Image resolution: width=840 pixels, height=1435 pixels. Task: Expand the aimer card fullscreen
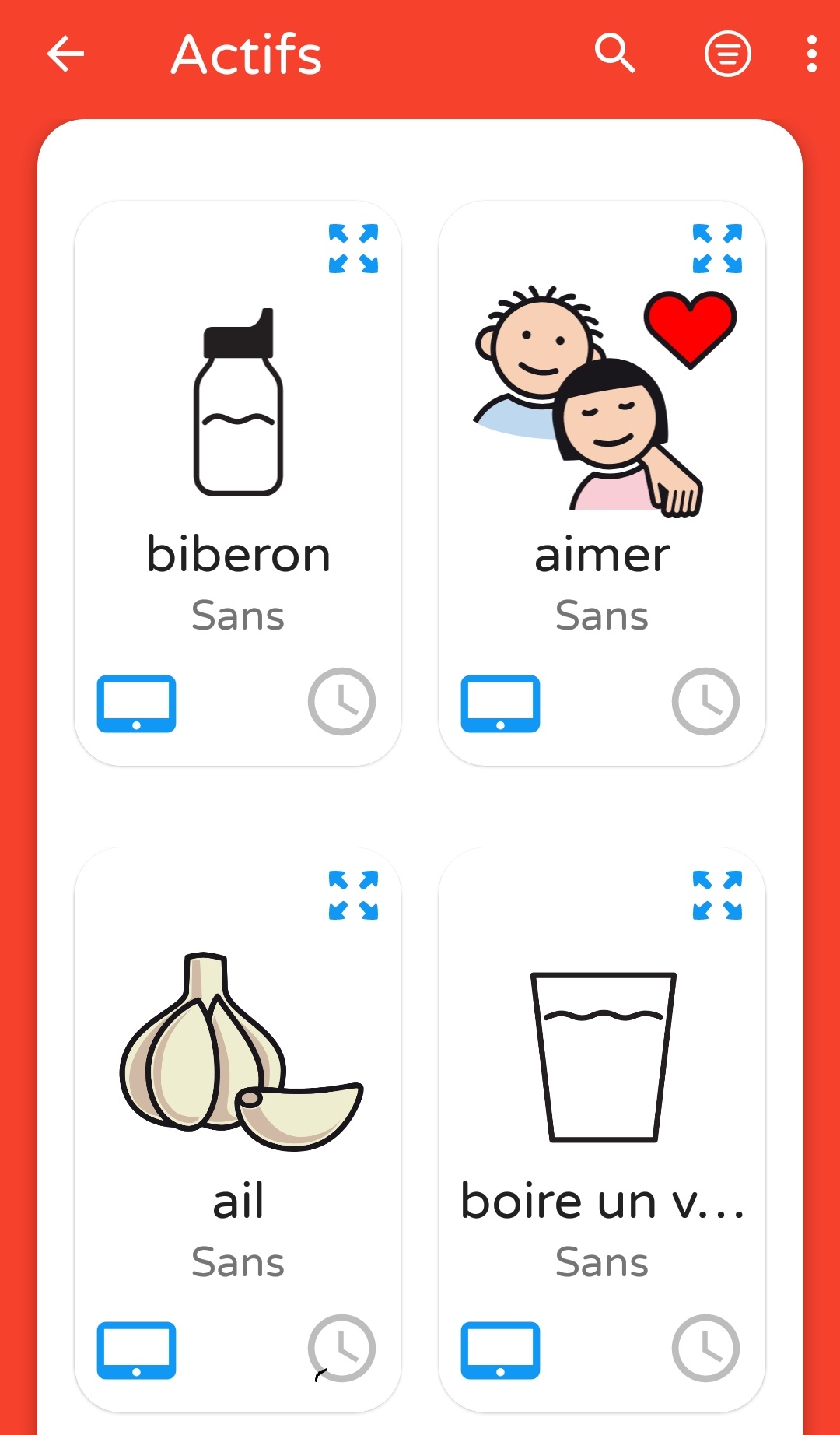tap(717, 249)
